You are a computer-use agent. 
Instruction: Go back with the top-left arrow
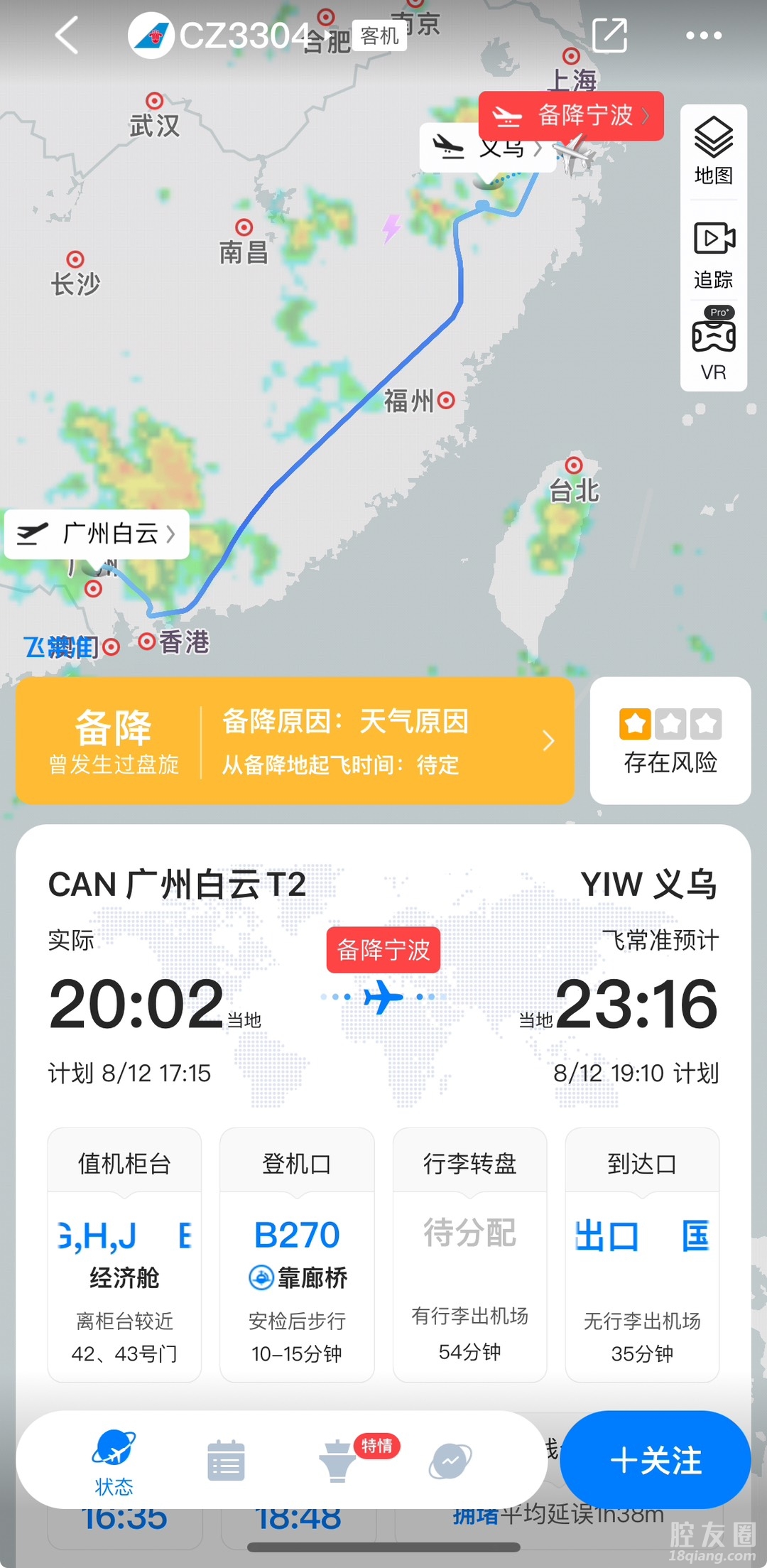[67, 36]
